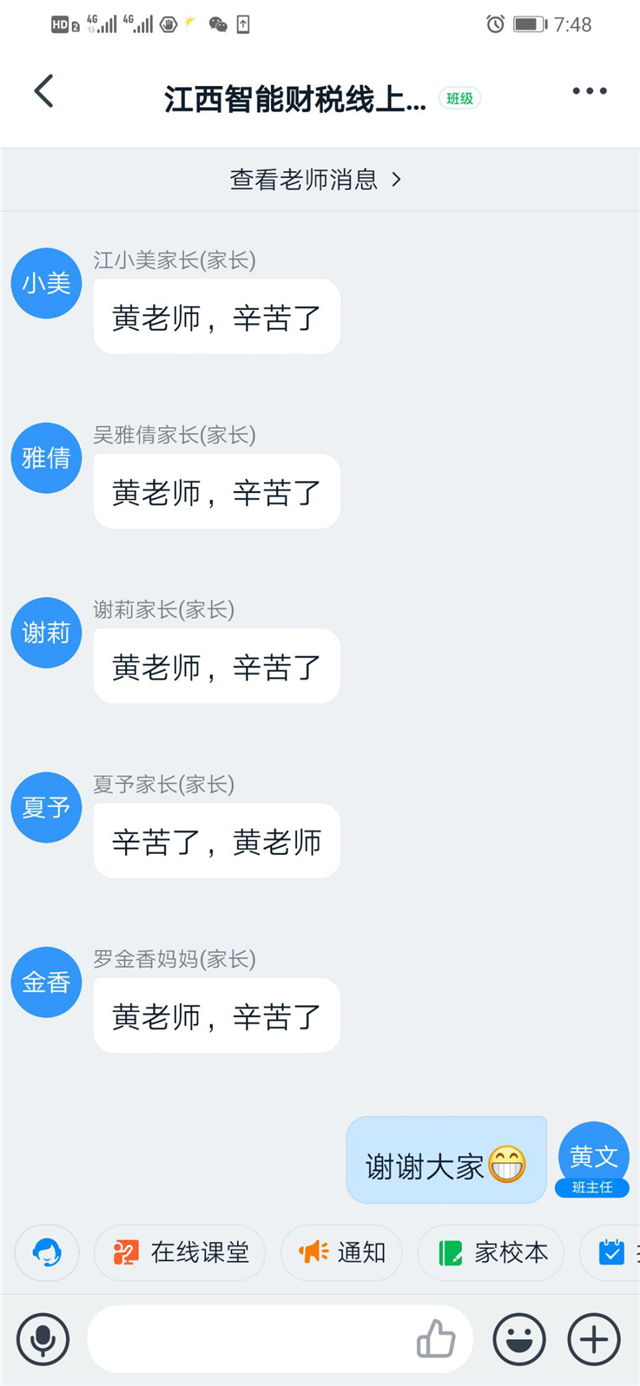Select the 通知 chip
The height and width of the screenshot is (1386, 640).
342,1252
